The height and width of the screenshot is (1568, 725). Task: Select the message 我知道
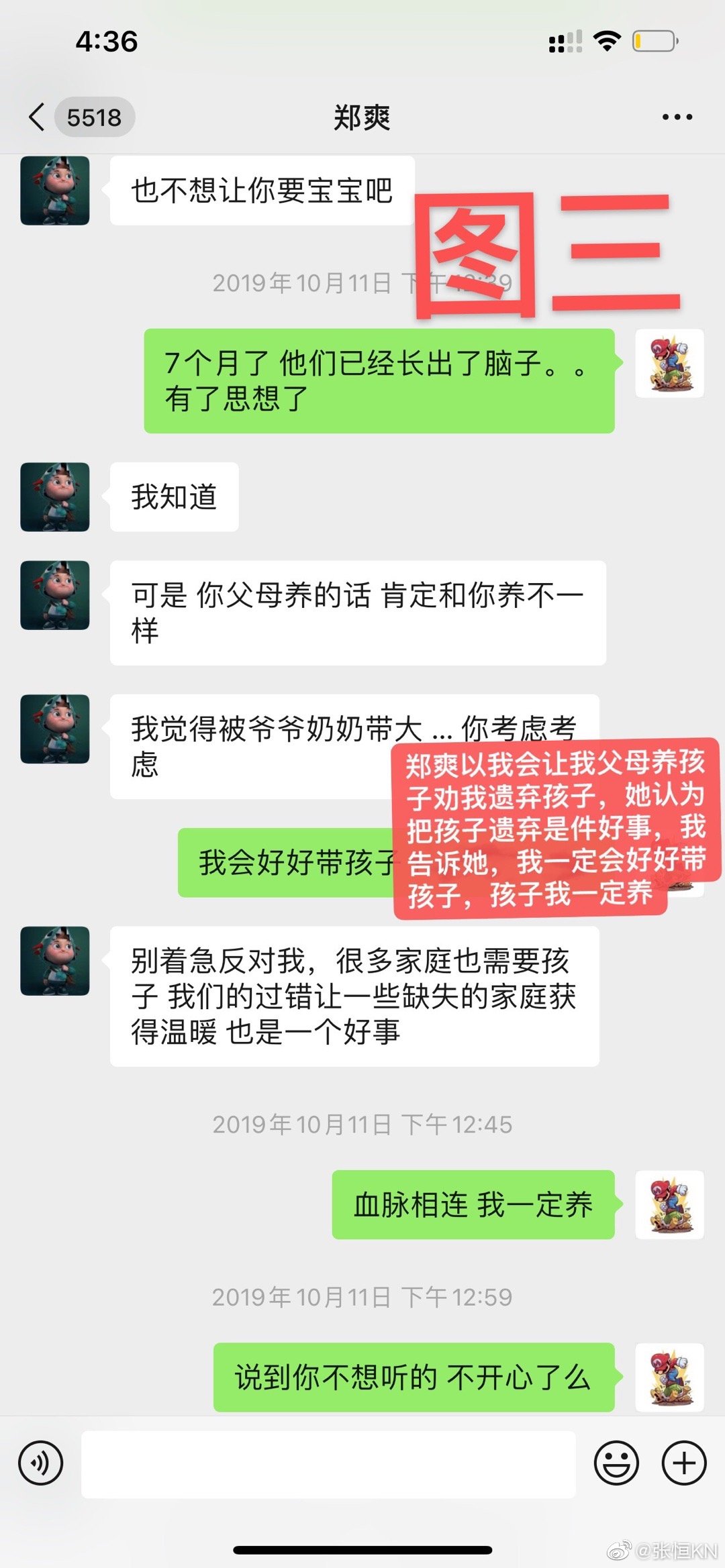(173, 496)
